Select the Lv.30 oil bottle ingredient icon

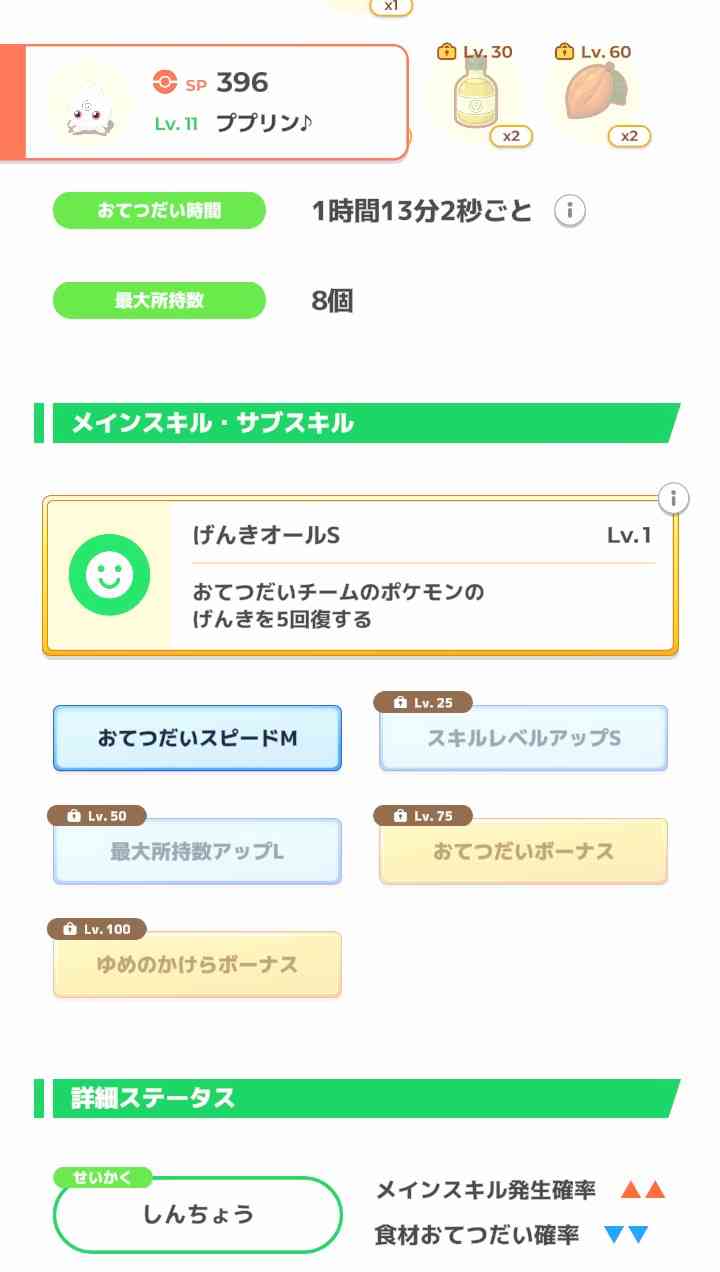pyautogui.click(x=478, y=95)
